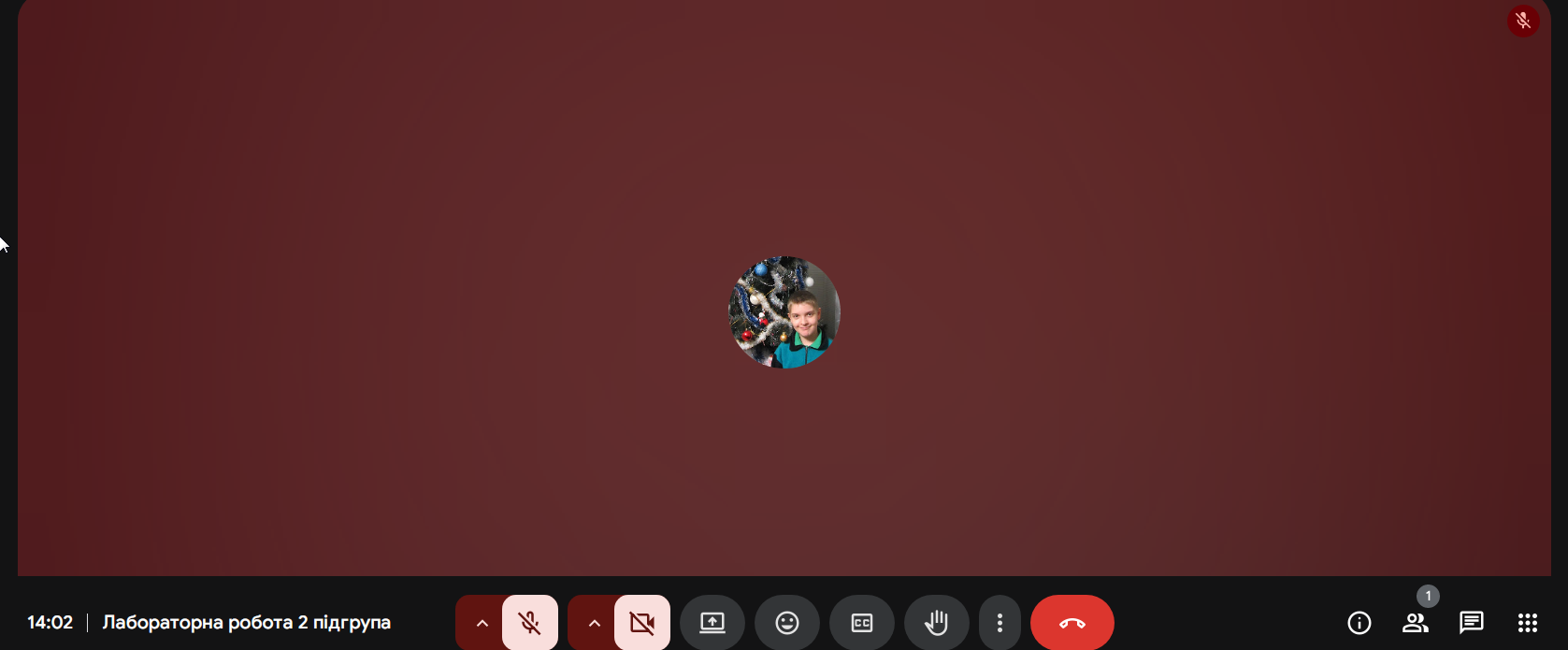
Task: Turn on the camera
Action: (x=641, y=623)
